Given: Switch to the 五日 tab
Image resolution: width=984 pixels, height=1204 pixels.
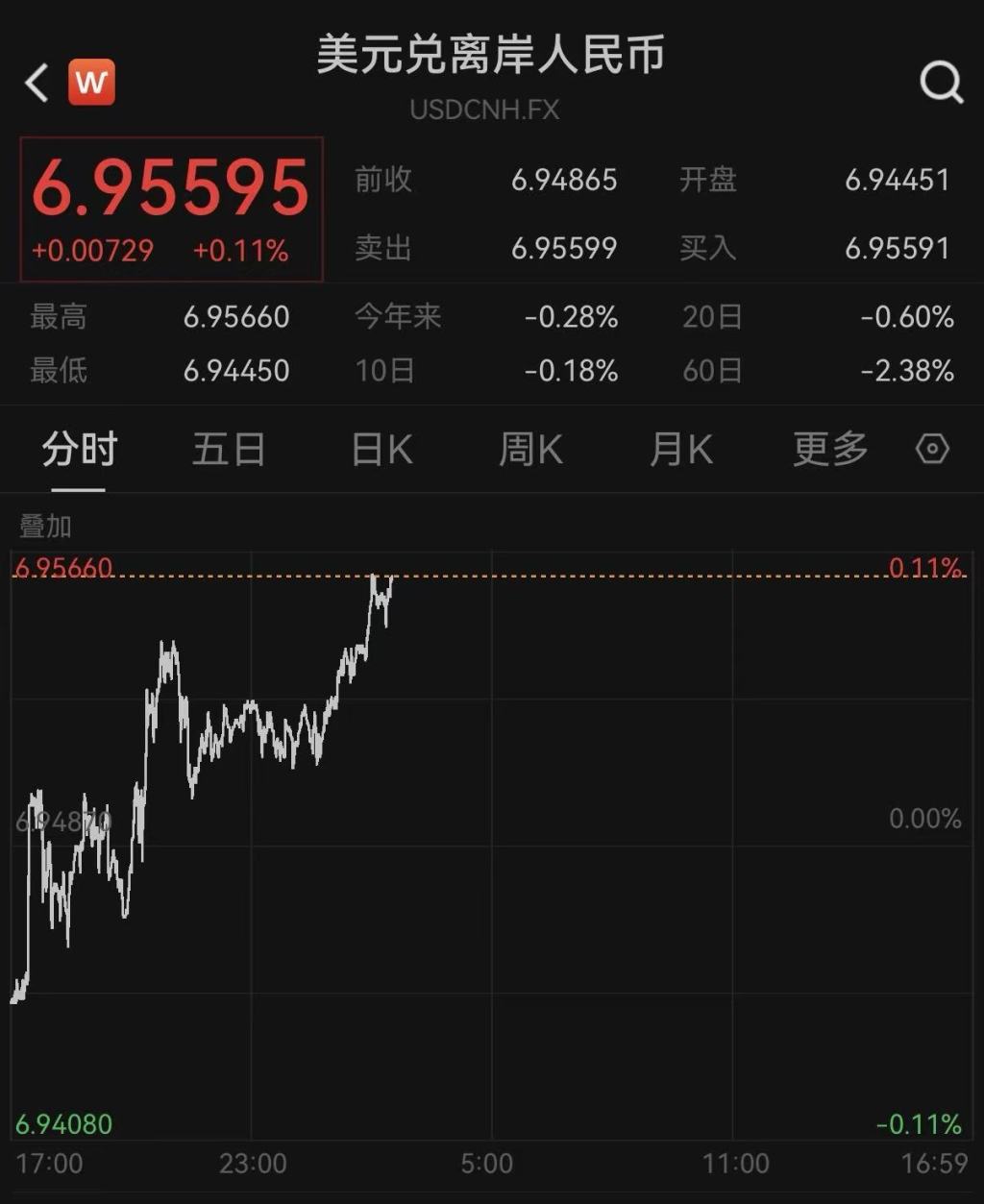Looking at the screenshot, I should pyautogui.click(x=229, y=450).
